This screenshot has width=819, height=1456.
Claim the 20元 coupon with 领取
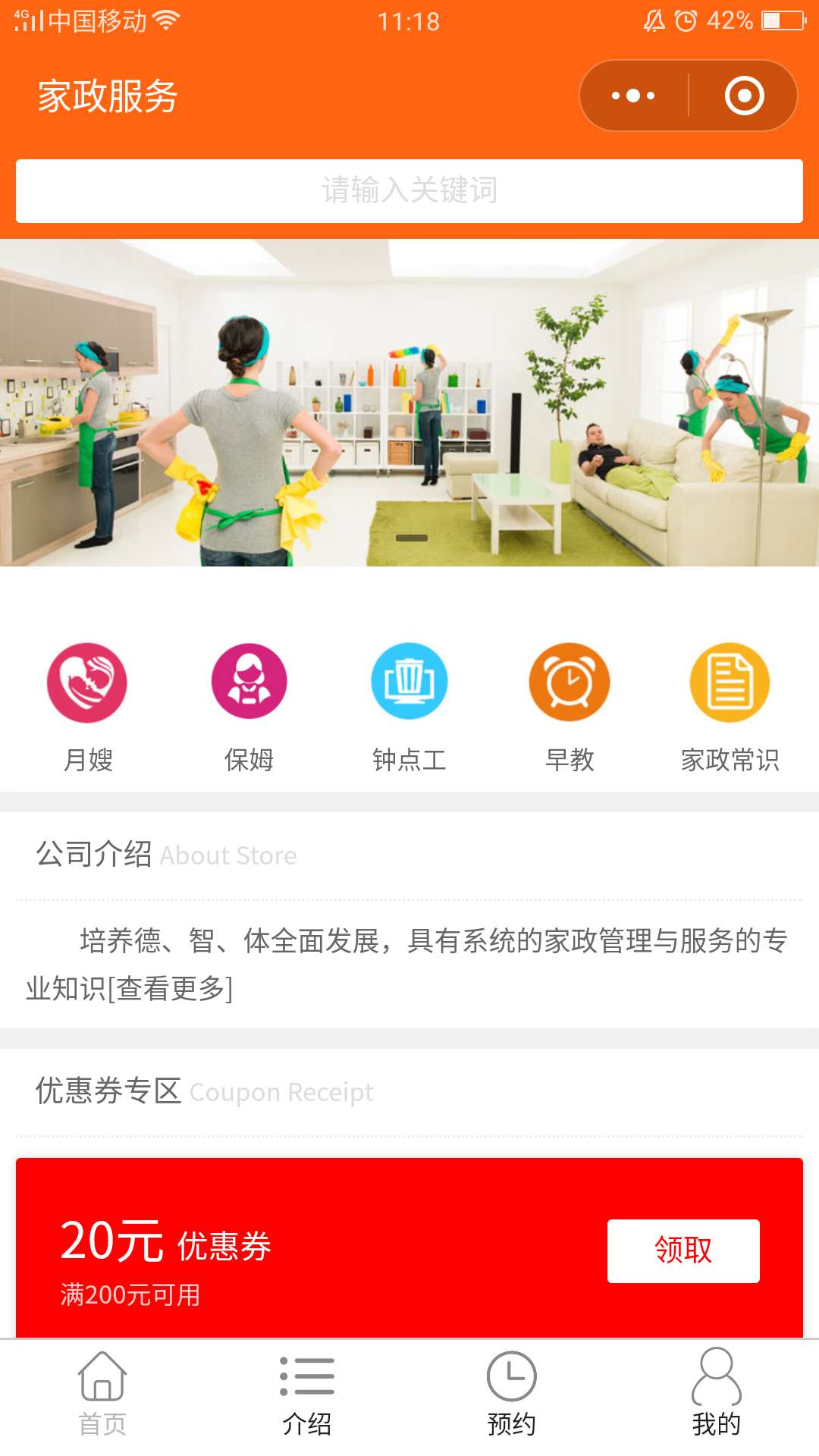click(x=683, y=1250)
